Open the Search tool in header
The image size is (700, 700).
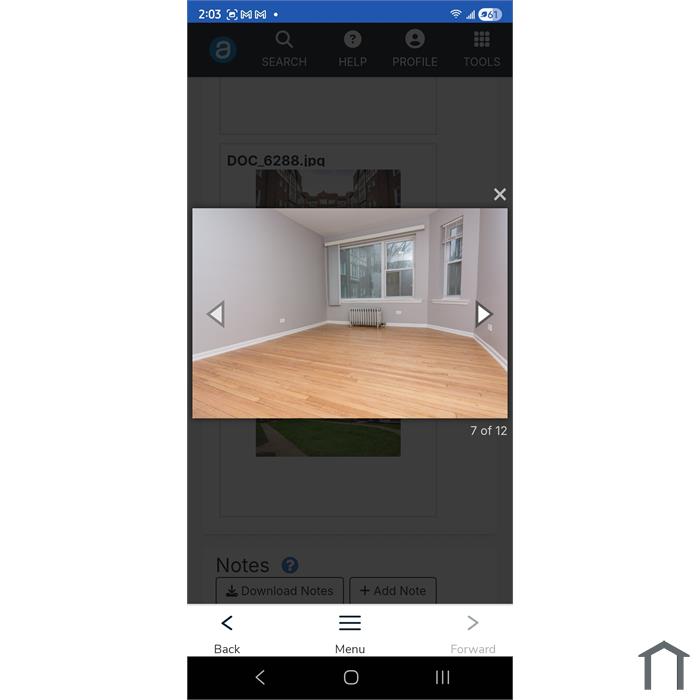tap(284, 48)
